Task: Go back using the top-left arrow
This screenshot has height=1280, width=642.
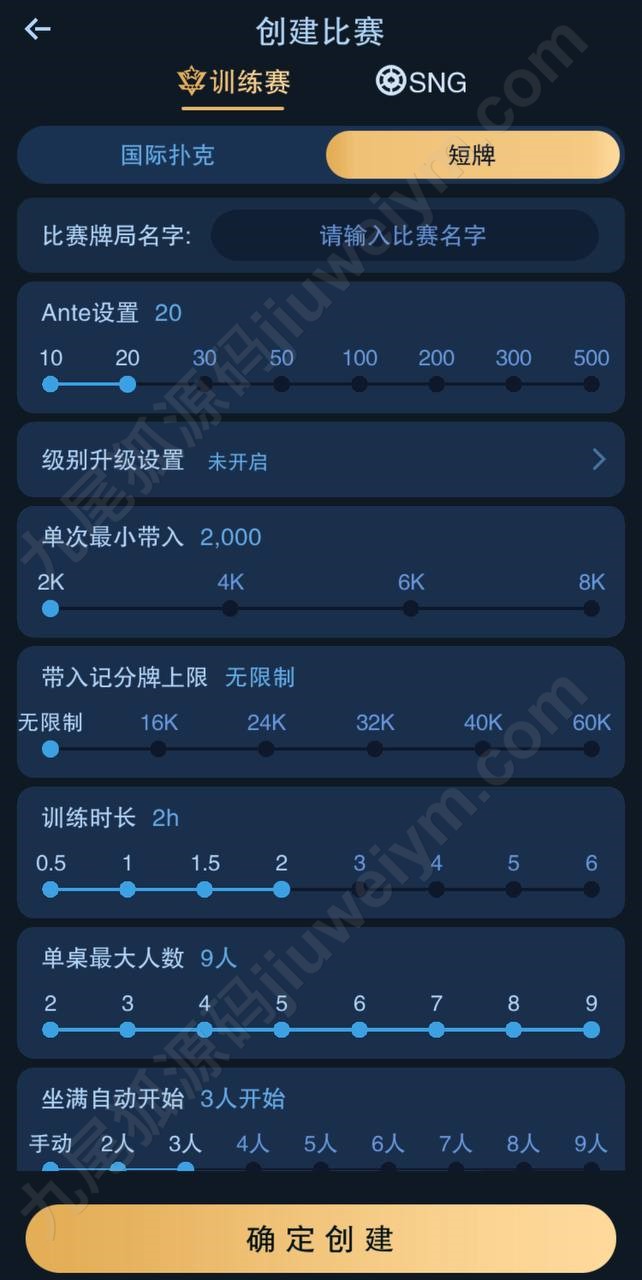Action: [x=38, y=30]
